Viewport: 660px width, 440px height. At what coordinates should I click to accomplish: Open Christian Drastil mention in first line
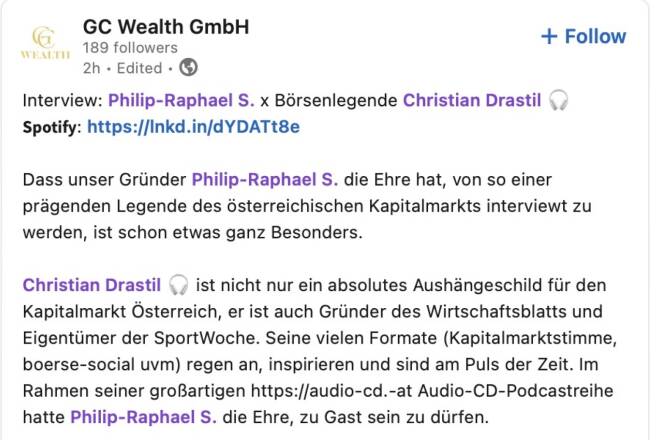[473, 101]
